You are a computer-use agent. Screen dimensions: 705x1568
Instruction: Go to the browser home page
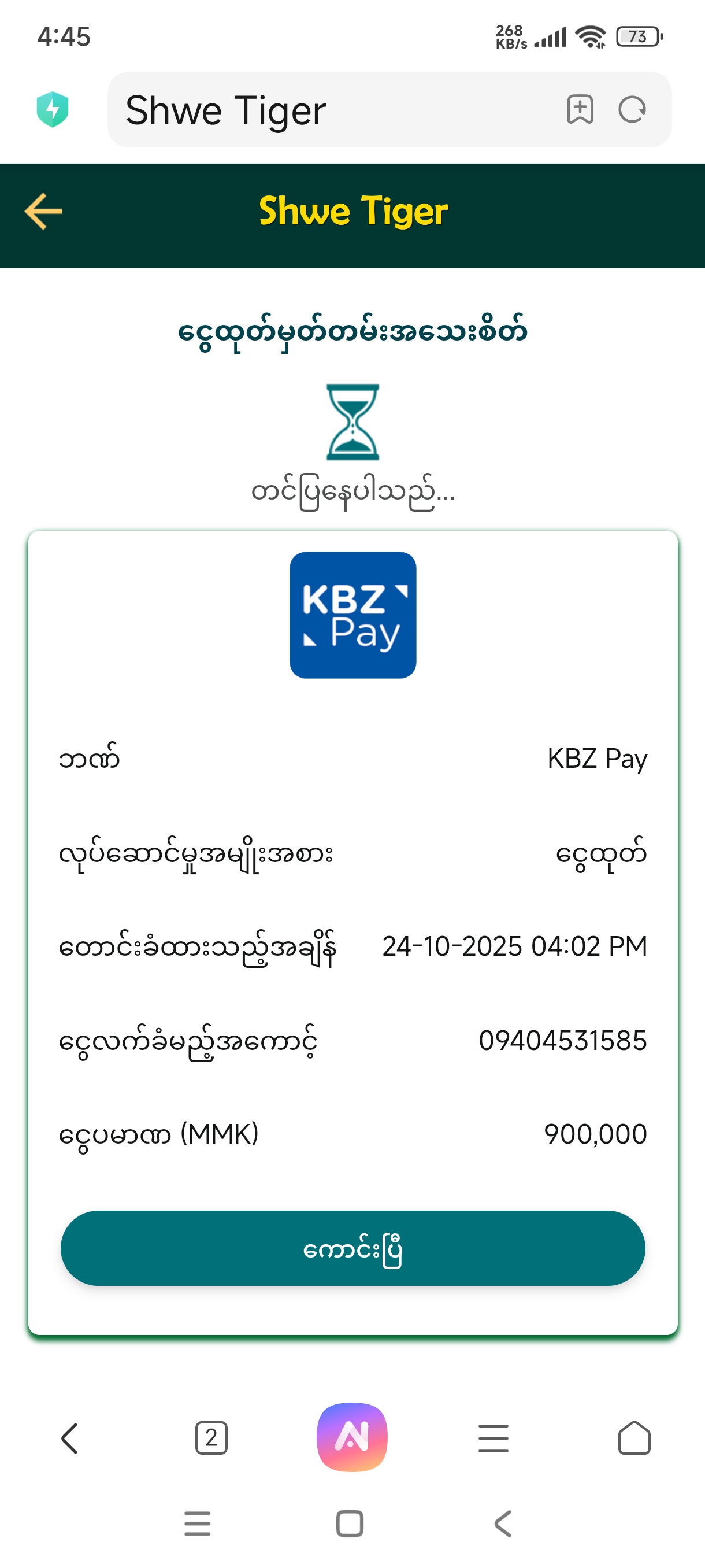(634, 1438)
